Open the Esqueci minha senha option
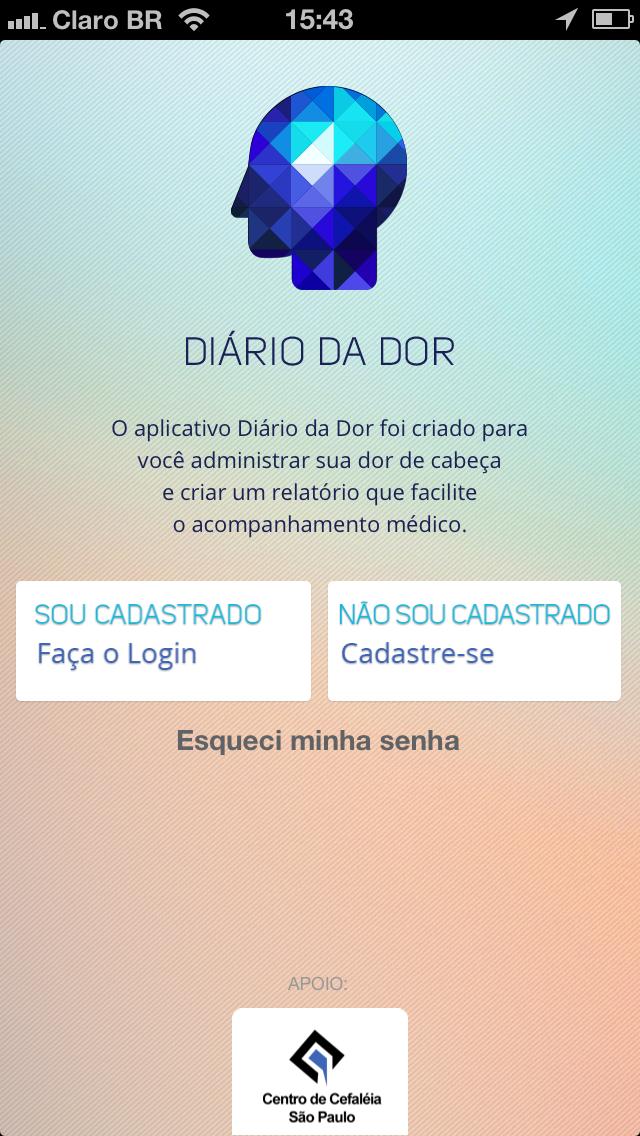 [318, 741]
